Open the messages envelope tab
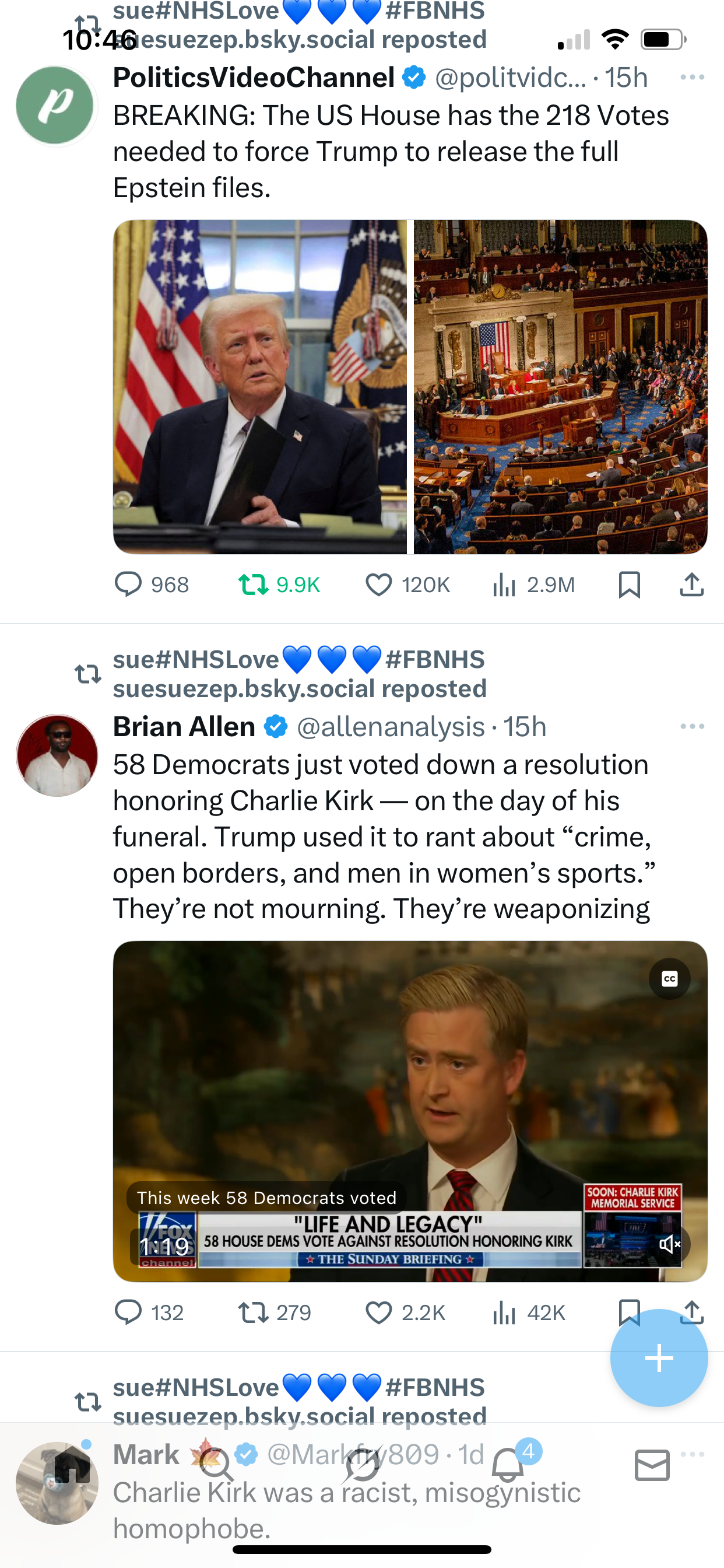Viewport: 724px width, 1568px height. tap(652, 1466)
